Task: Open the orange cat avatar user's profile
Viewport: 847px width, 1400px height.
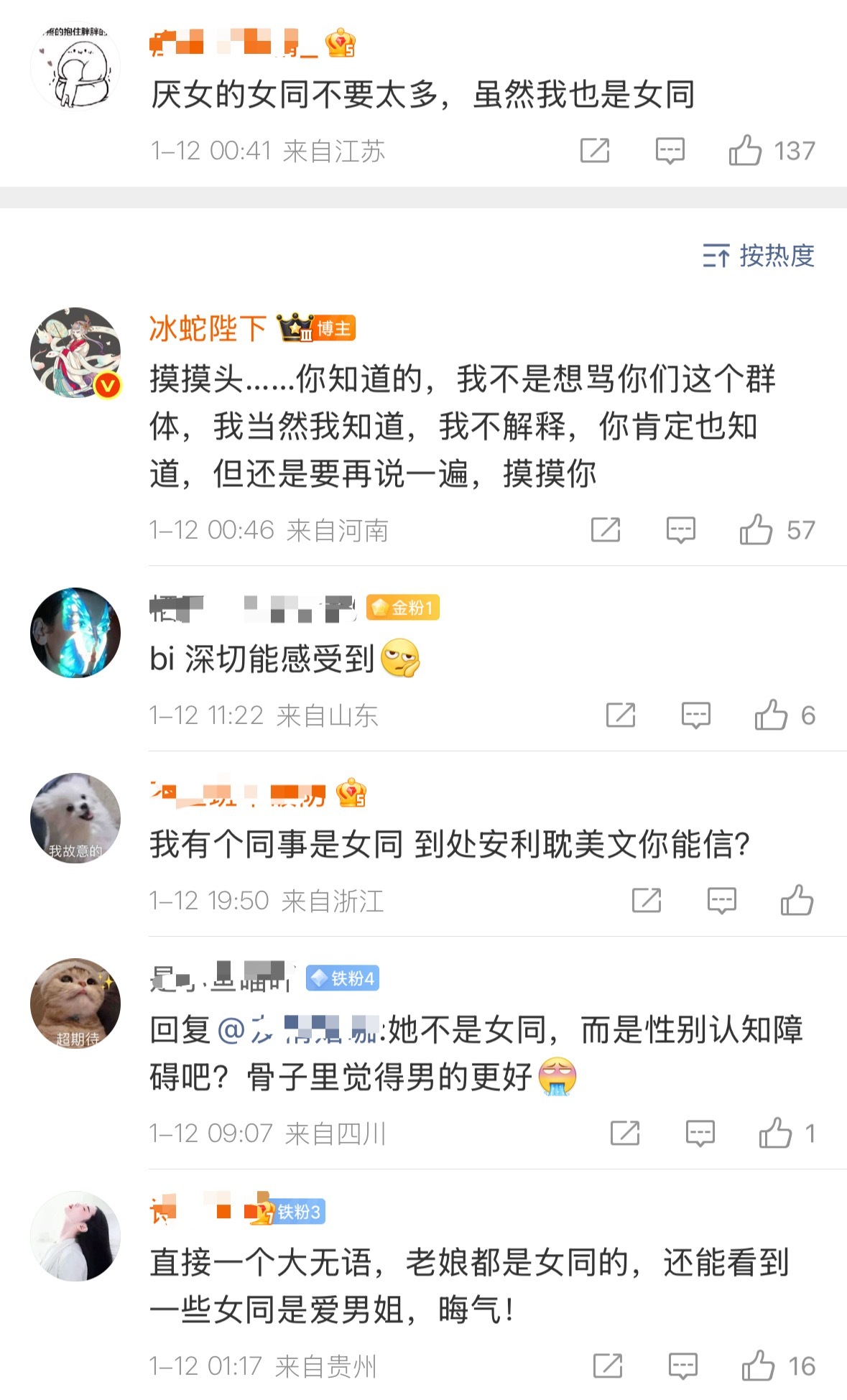Action: [75, 1003]
